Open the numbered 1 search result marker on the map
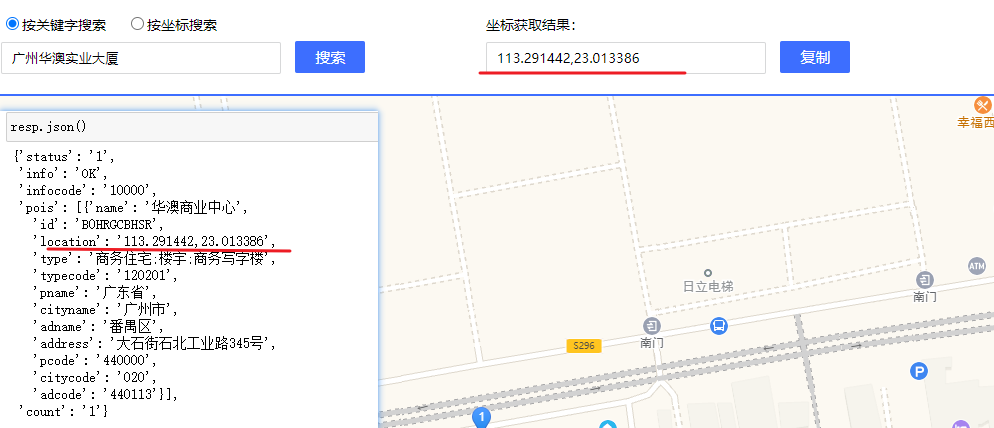The image size is (994, 428). [x=482, y=417]
